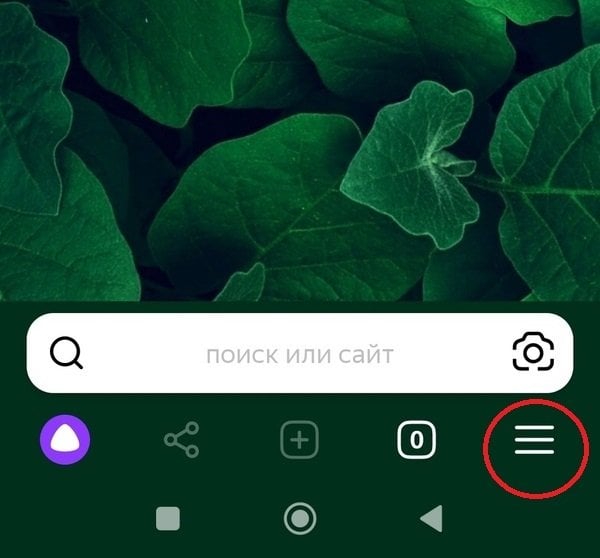Launch the Alice voice assistant
The height and width of the screenshot is (558, 600).
coord(65,439)
